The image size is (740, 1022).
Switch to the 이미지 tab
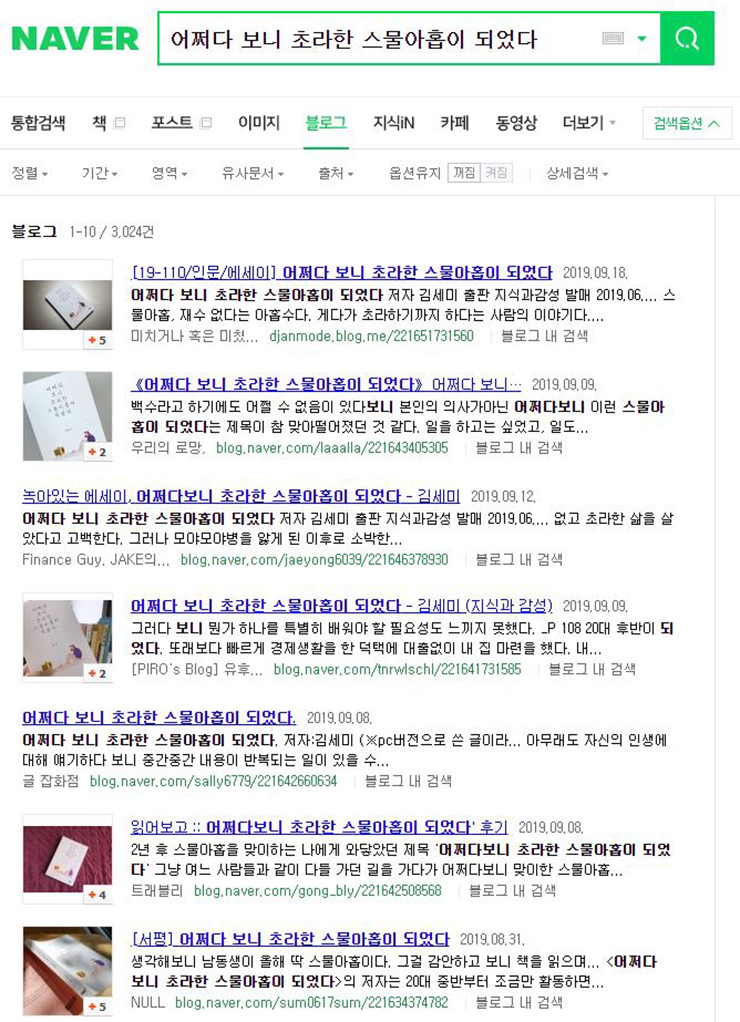point(258,123)
